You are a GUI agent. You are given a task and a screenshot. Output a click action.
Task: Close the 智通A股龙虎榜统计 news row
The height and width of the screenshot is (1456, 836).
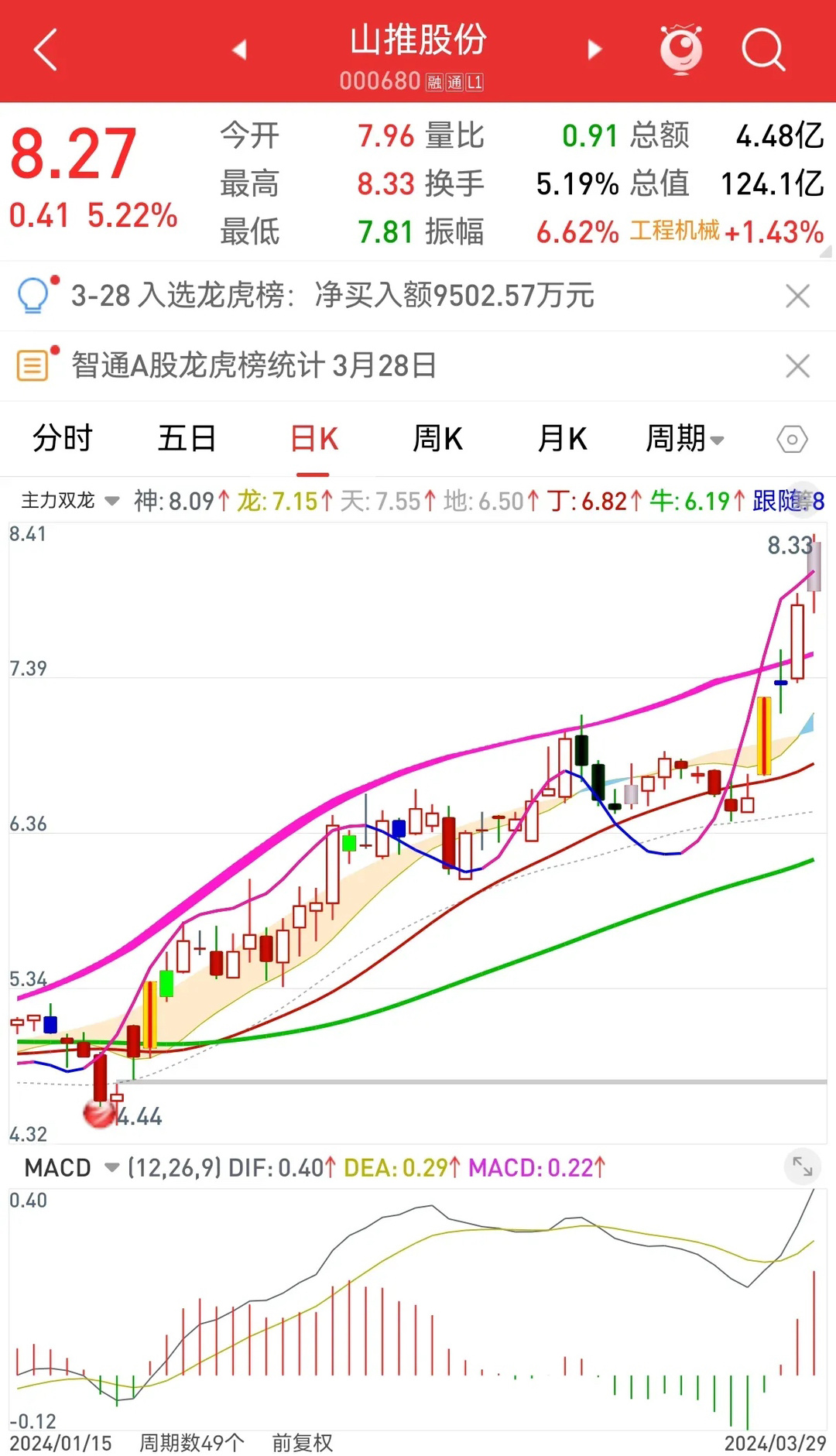(797, 365)
